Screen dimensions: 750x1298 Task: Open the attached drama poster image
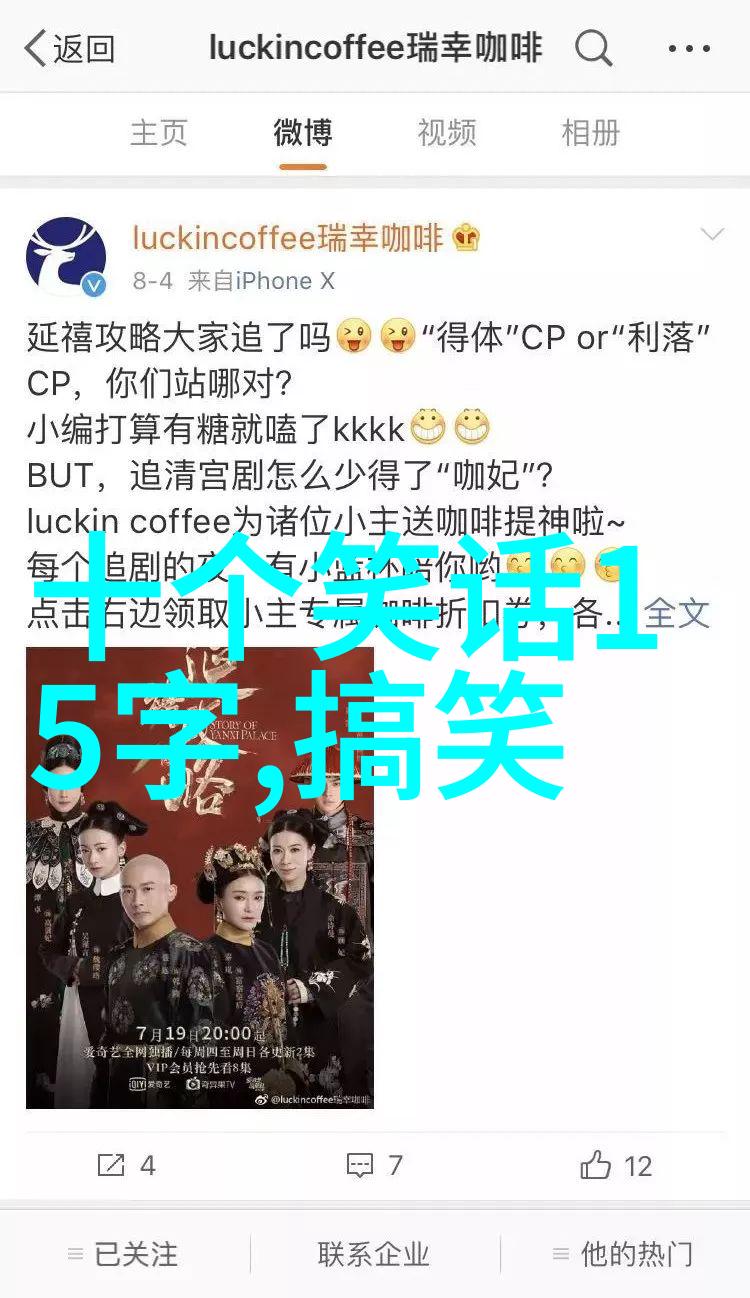click(x=200, y=878)
